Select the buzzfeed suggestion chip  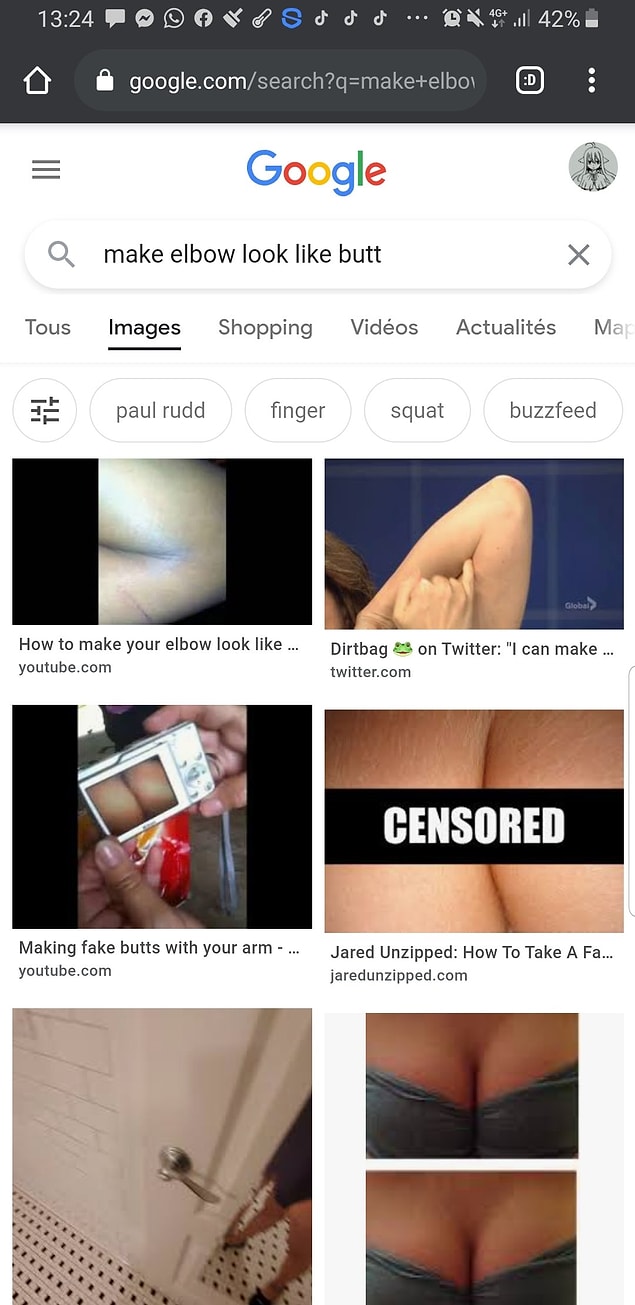(552, 410)
